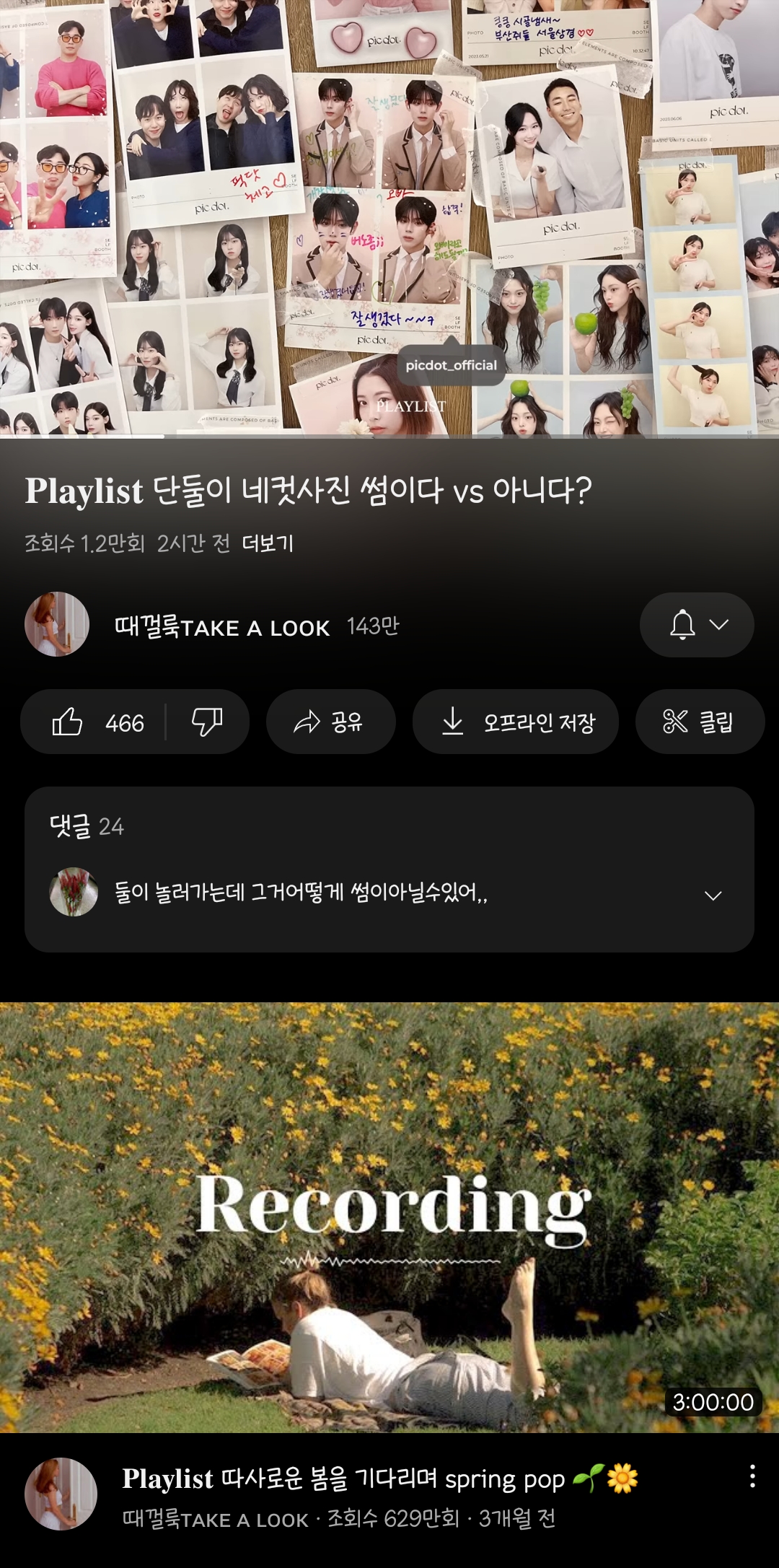This screenshot has height=1568, width=779.
Task: Open channel avatar beside spring pop video title
Action: coord(61,1494)
